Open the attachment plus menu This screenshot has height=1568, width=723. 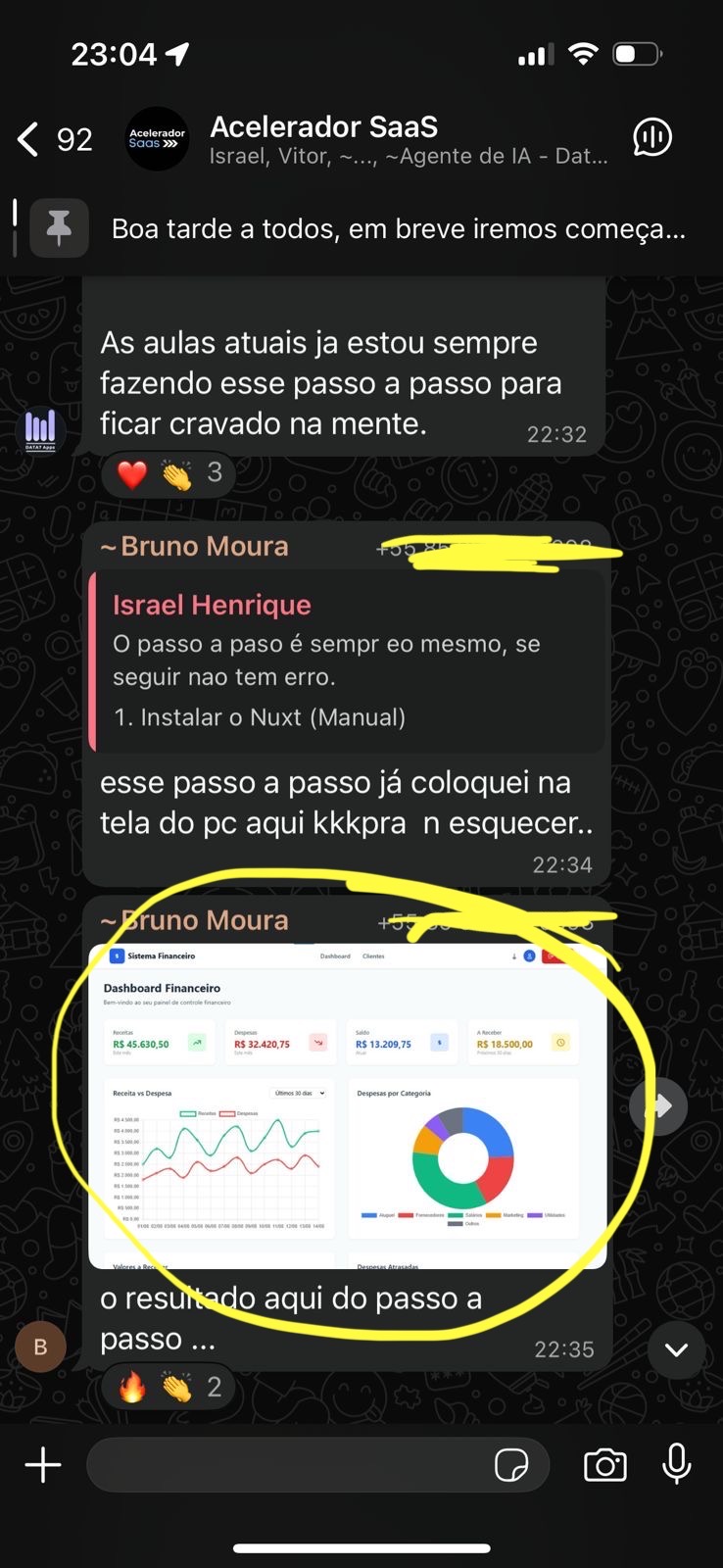point(43,1465)
